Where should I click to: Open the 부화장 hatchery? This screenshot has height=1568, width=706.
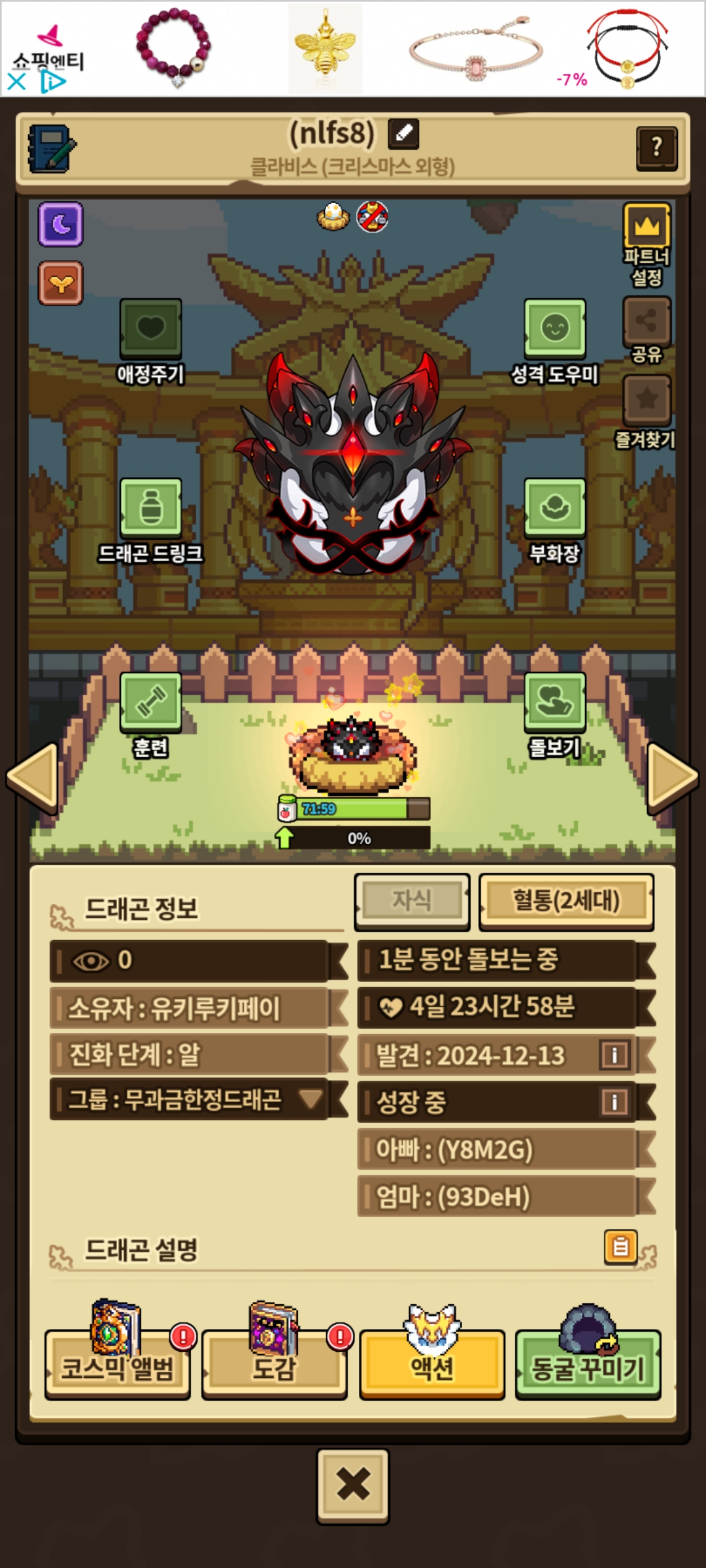tap(554, 508)
